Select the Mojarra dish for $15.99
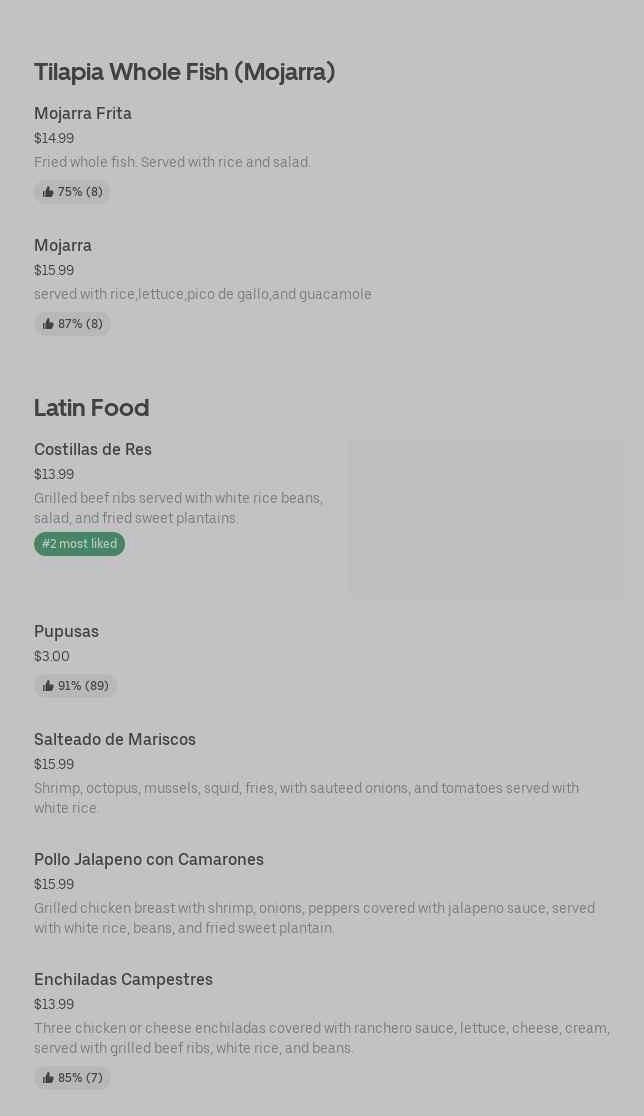 tap(63, 246)
